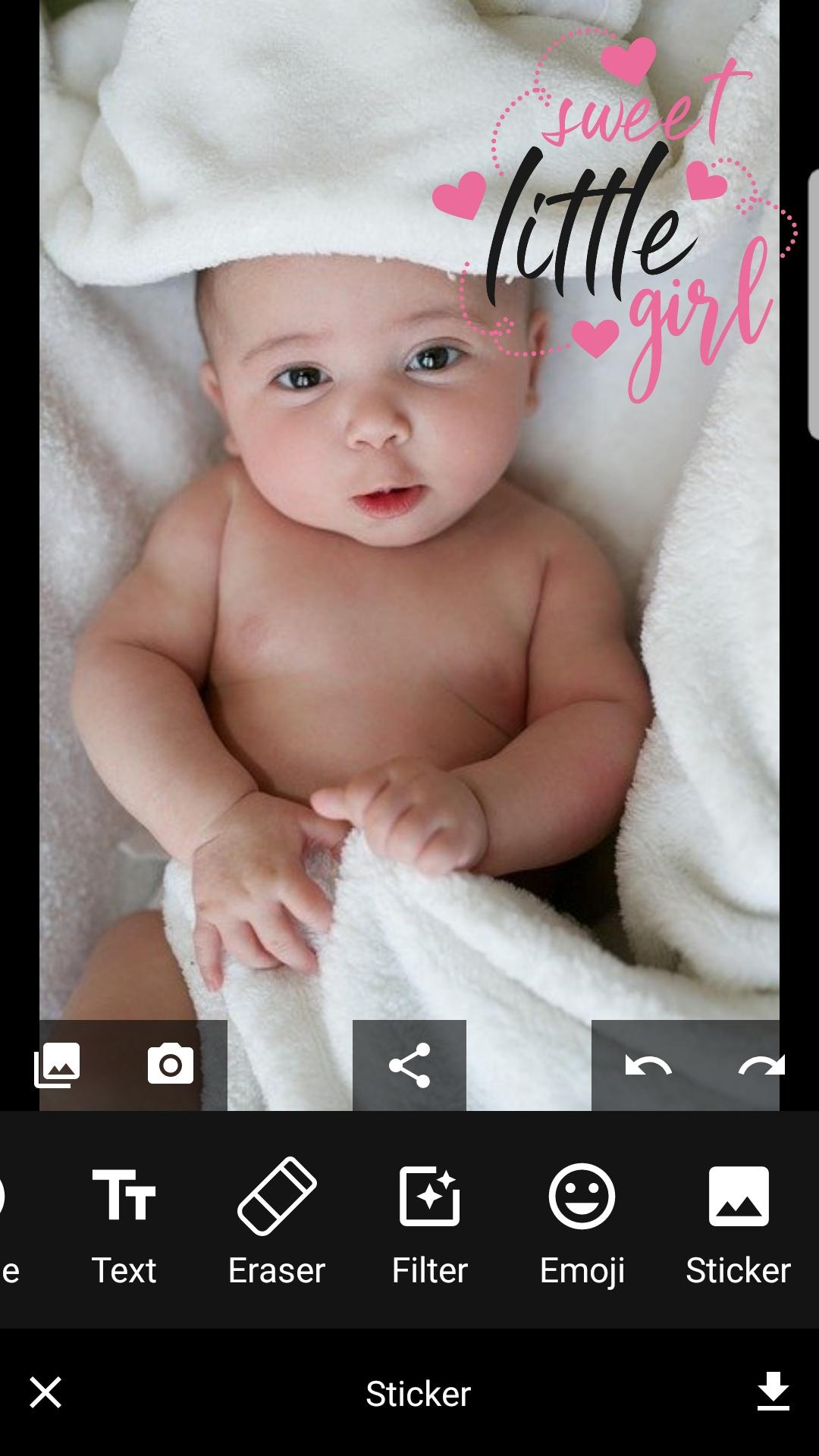The height and width of the screenshot is (1456, 819).
Task: Close the sticker editor
Action: coord(45,1393)
